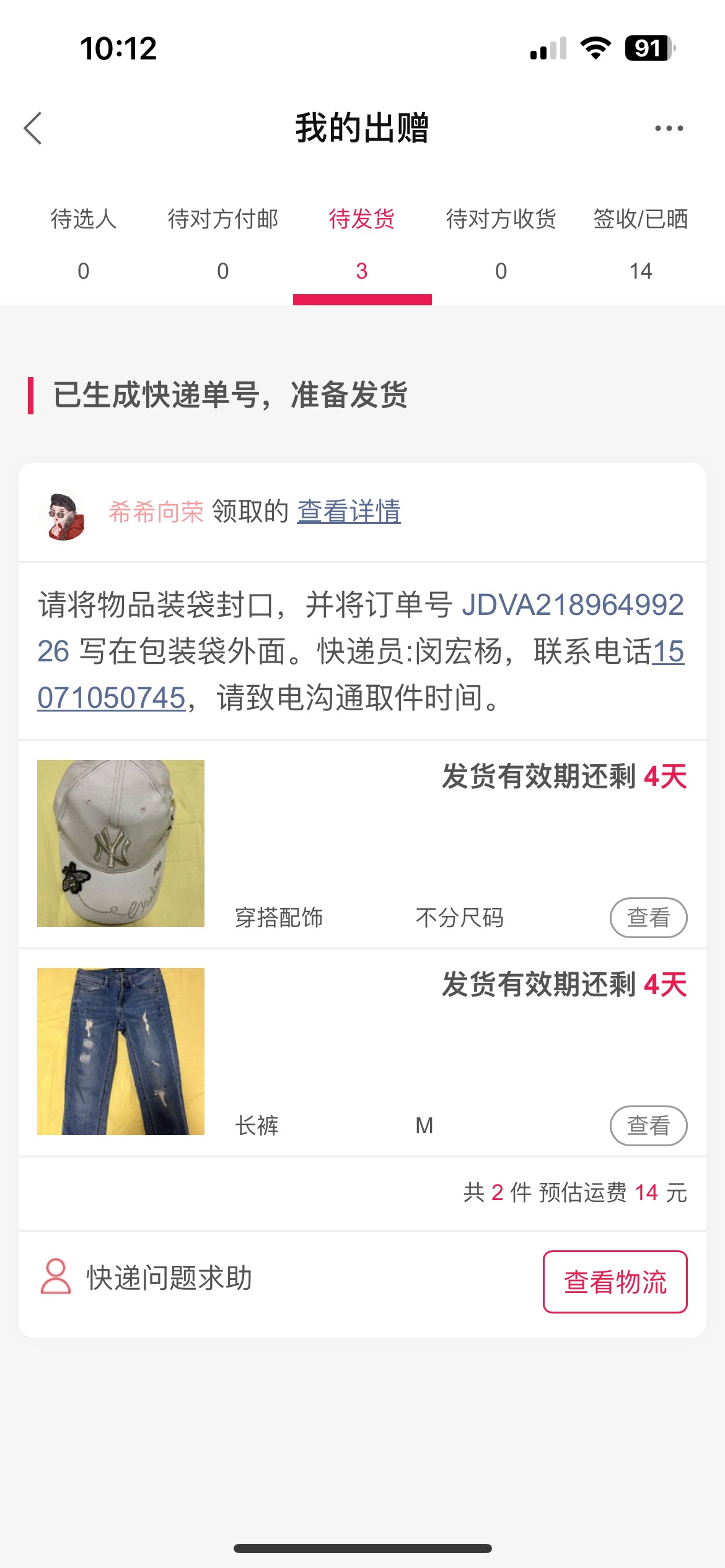Go back using the top-left arrow

tap(33, 128)
